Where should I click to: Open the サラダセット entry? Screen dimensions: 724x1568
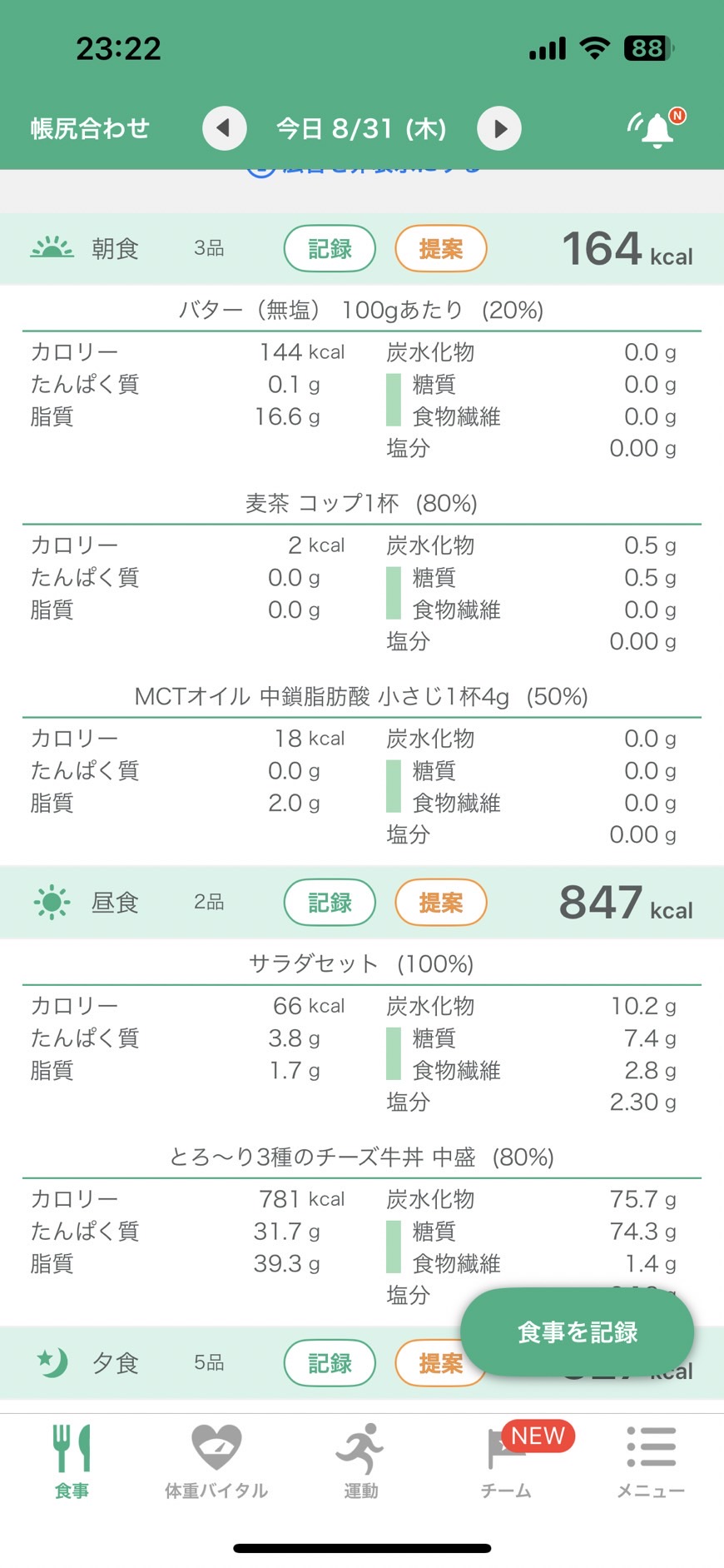(x=361, y=963)
